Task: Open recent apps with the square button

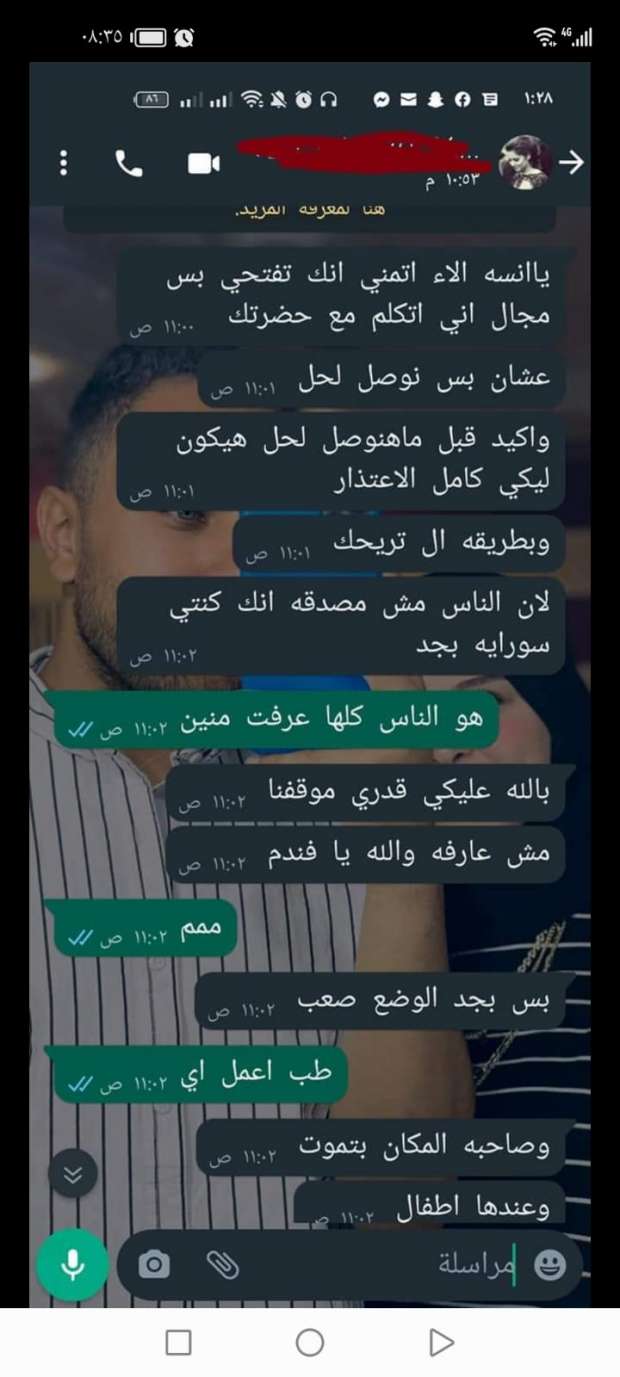Action: 178,1342
